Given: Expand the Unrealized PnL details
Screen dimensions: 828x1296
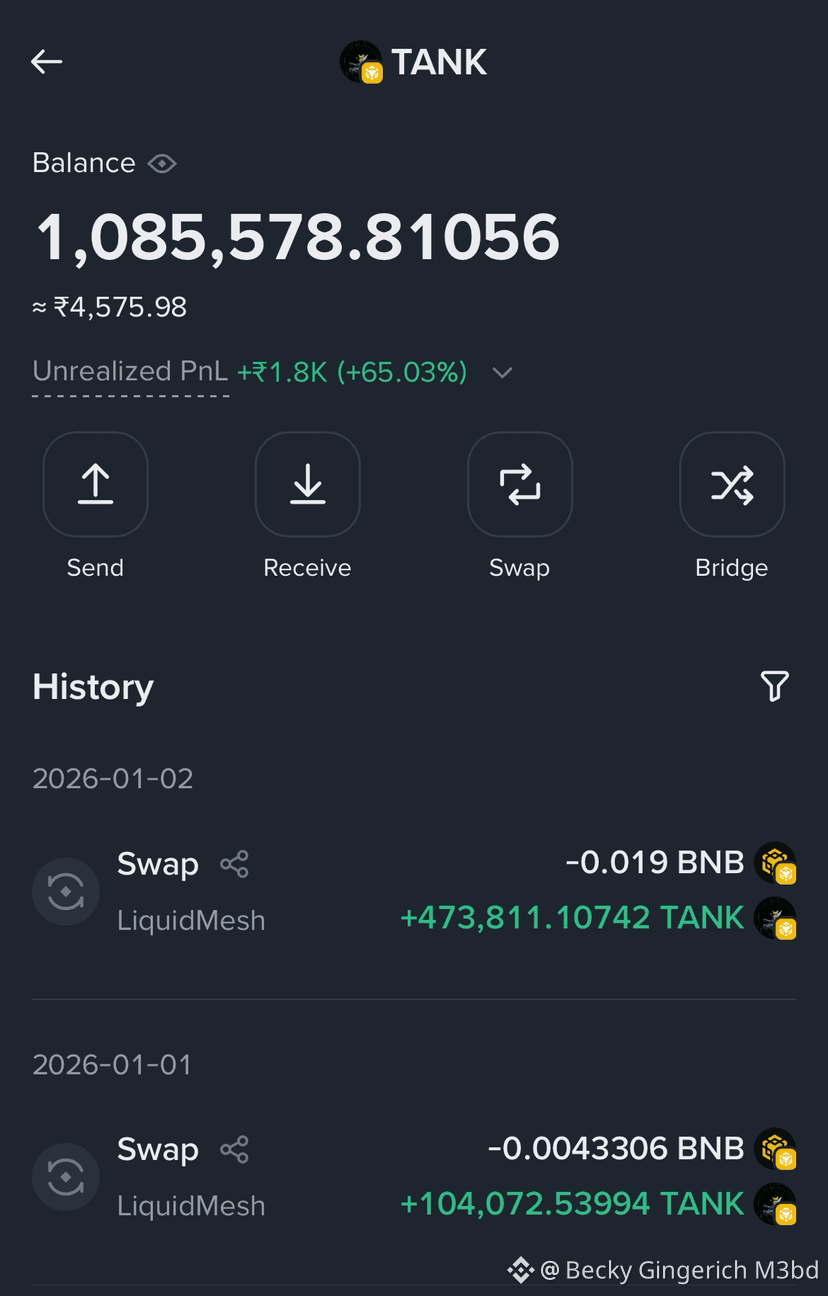Looking at the screenshot, I should coord(502,373).
